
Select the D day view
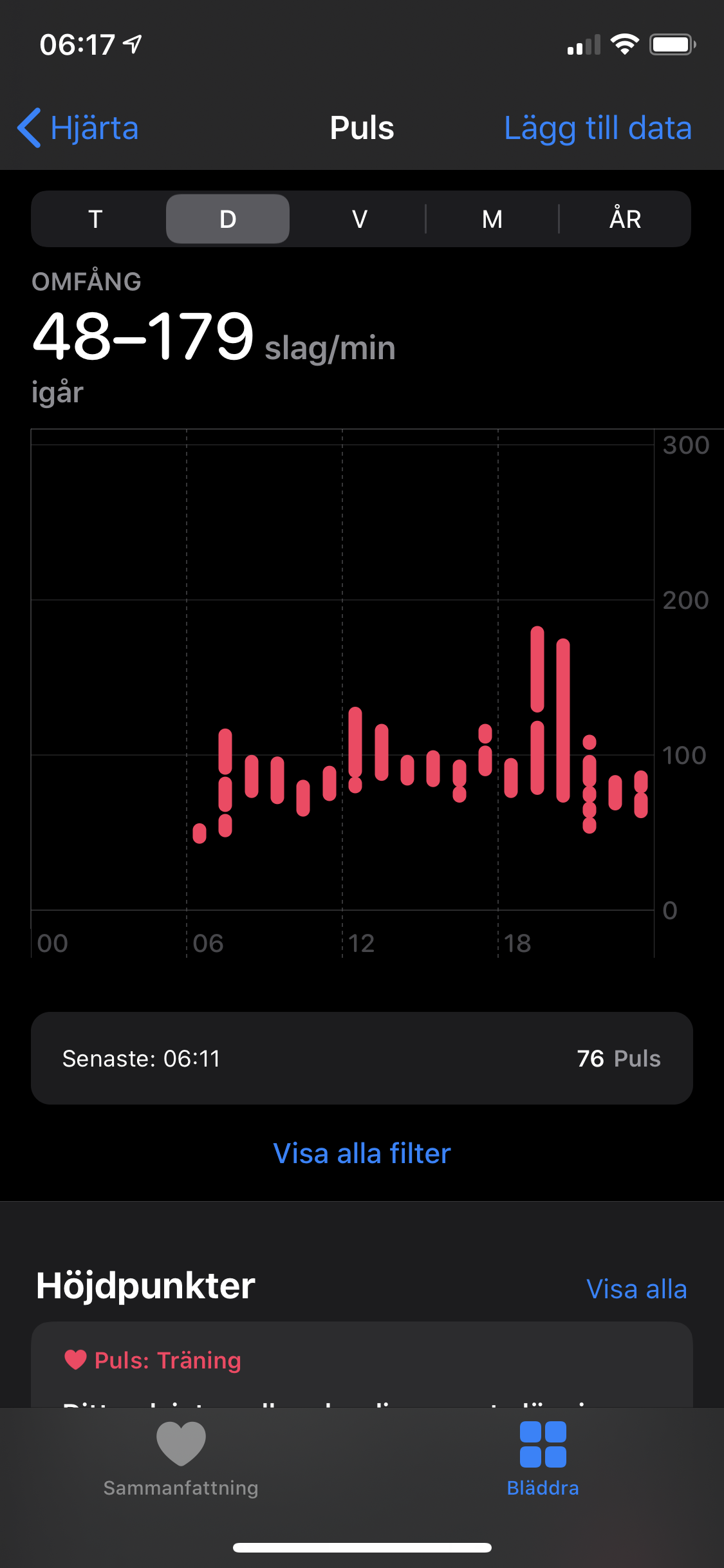(228, 219)
